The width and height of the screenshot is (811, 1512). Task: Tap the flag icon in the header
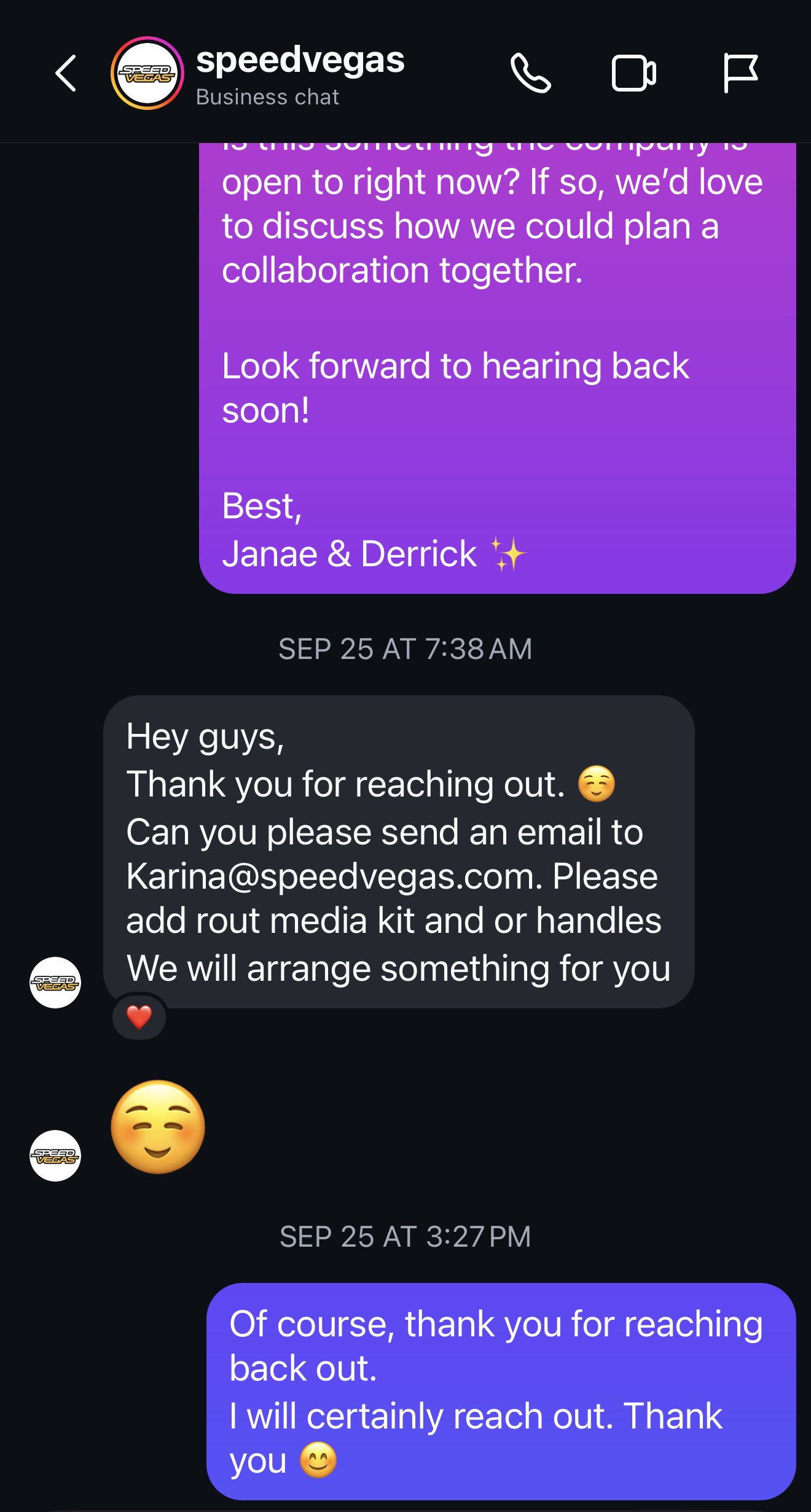tap(740, 73)
